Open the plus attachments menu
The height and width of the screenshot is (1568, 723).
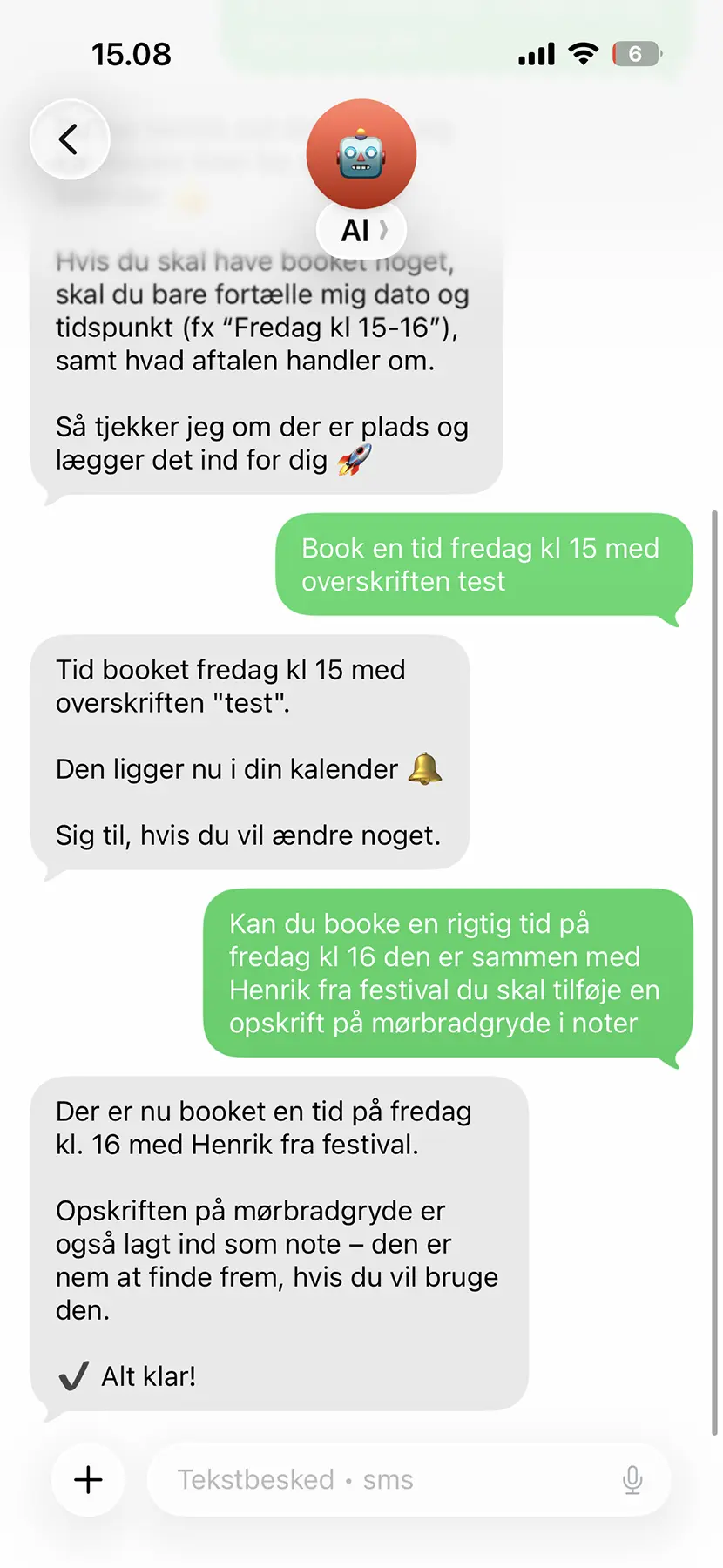[88, 1479]
